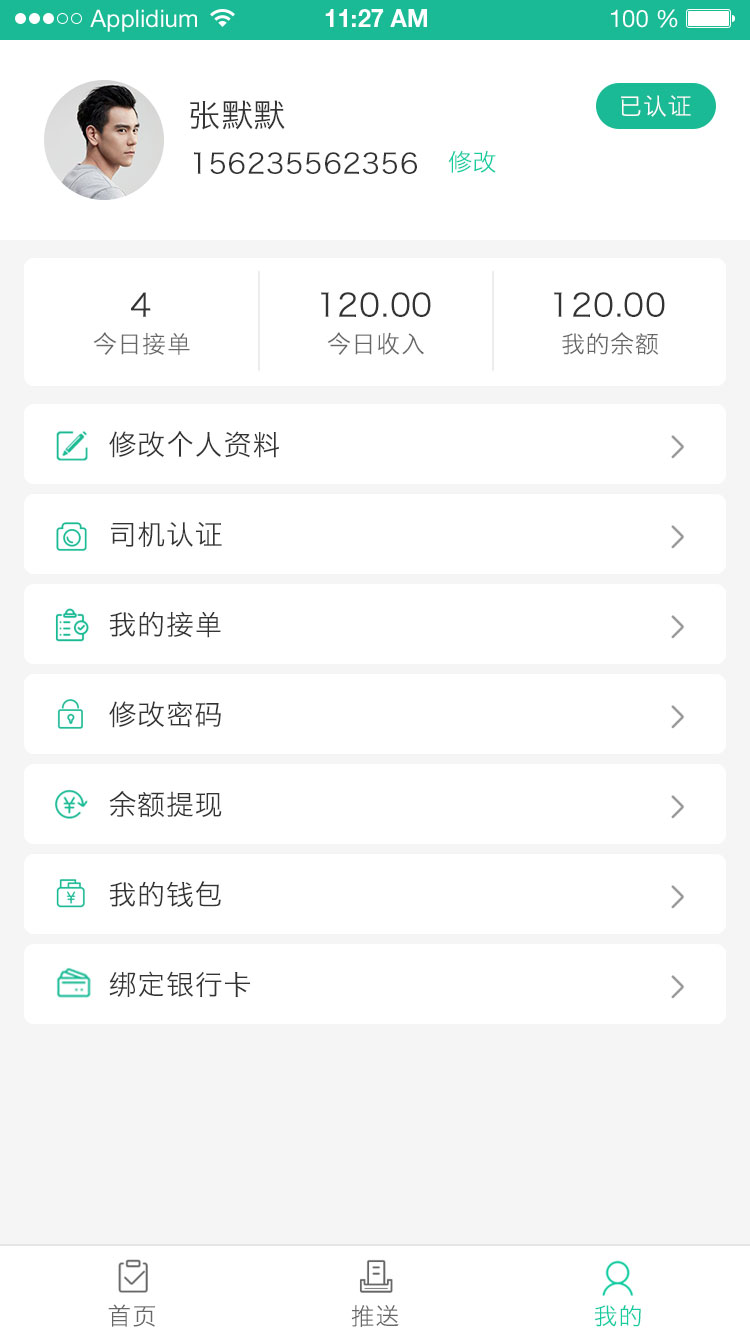
Task: Tap the 修改 link beside the phone number
Action: click(472, 162)
